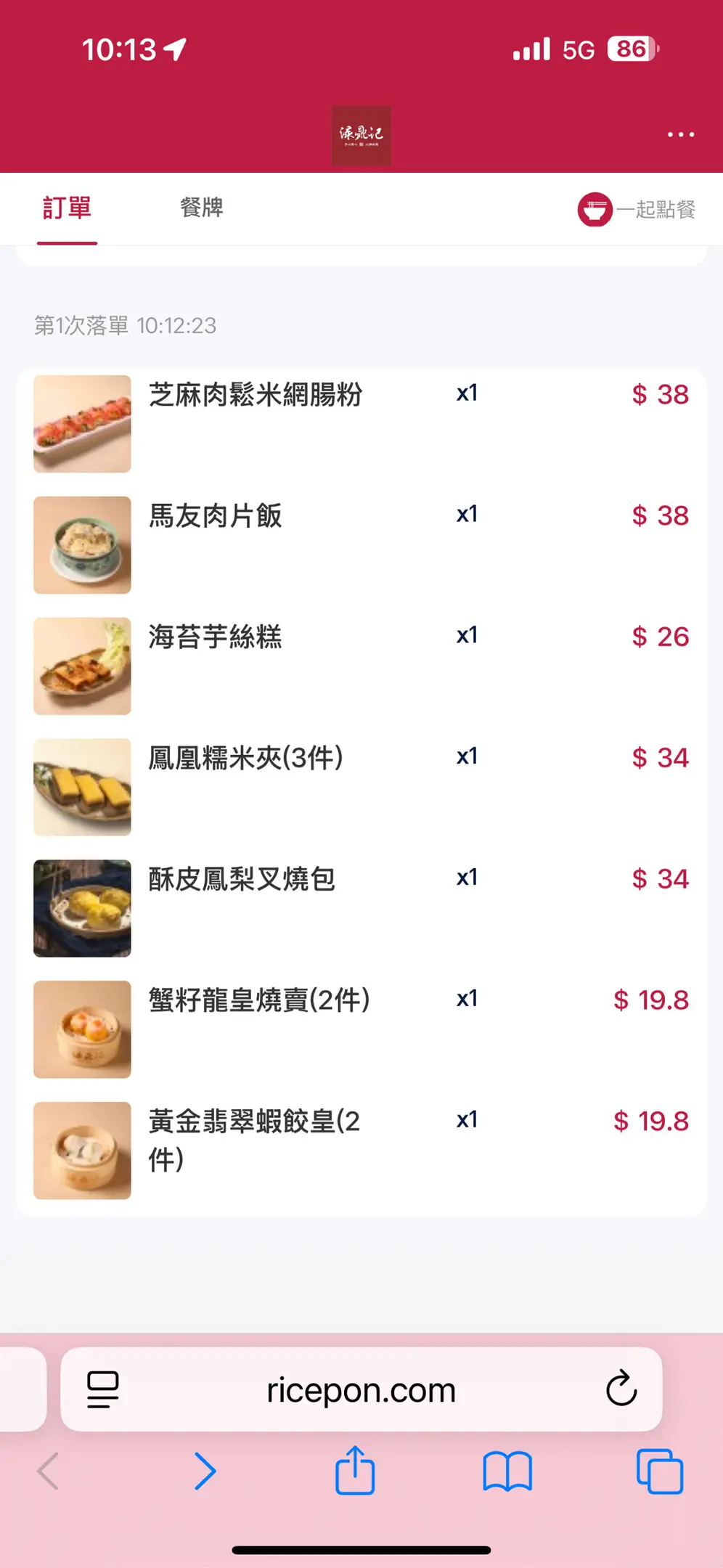Image resolution: width=723 pixels, height=1568 pixels.
Task: Go forward in browser history
Action: (205, 1471)
